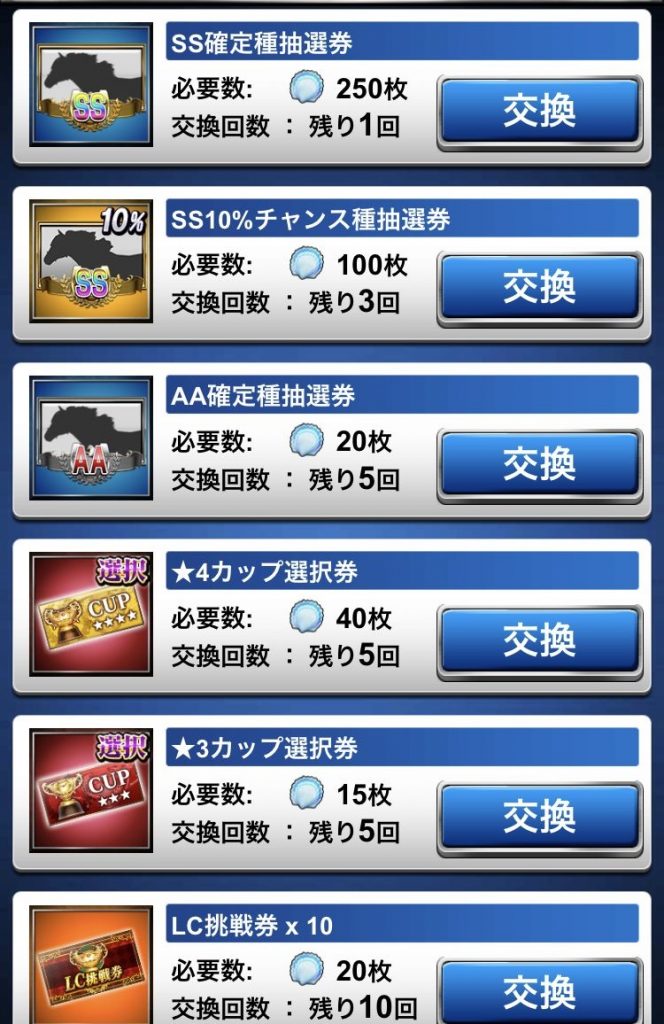Tap 交換 for ★3カップ選択券
The height and width of the screenshot is (1024, 664).
coord(539,817)
